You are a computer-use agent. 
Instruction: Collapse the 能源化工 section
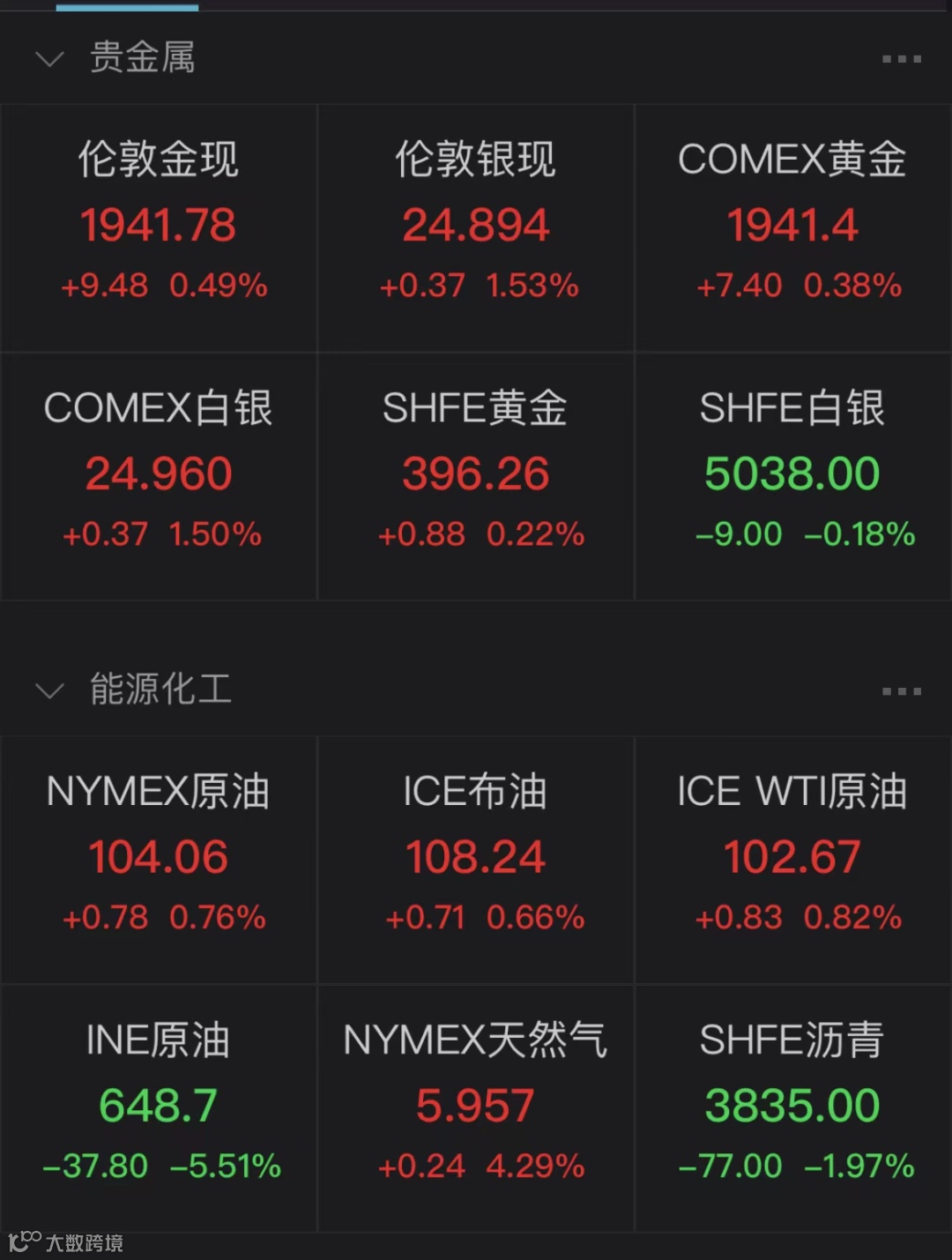coord(49,690)
